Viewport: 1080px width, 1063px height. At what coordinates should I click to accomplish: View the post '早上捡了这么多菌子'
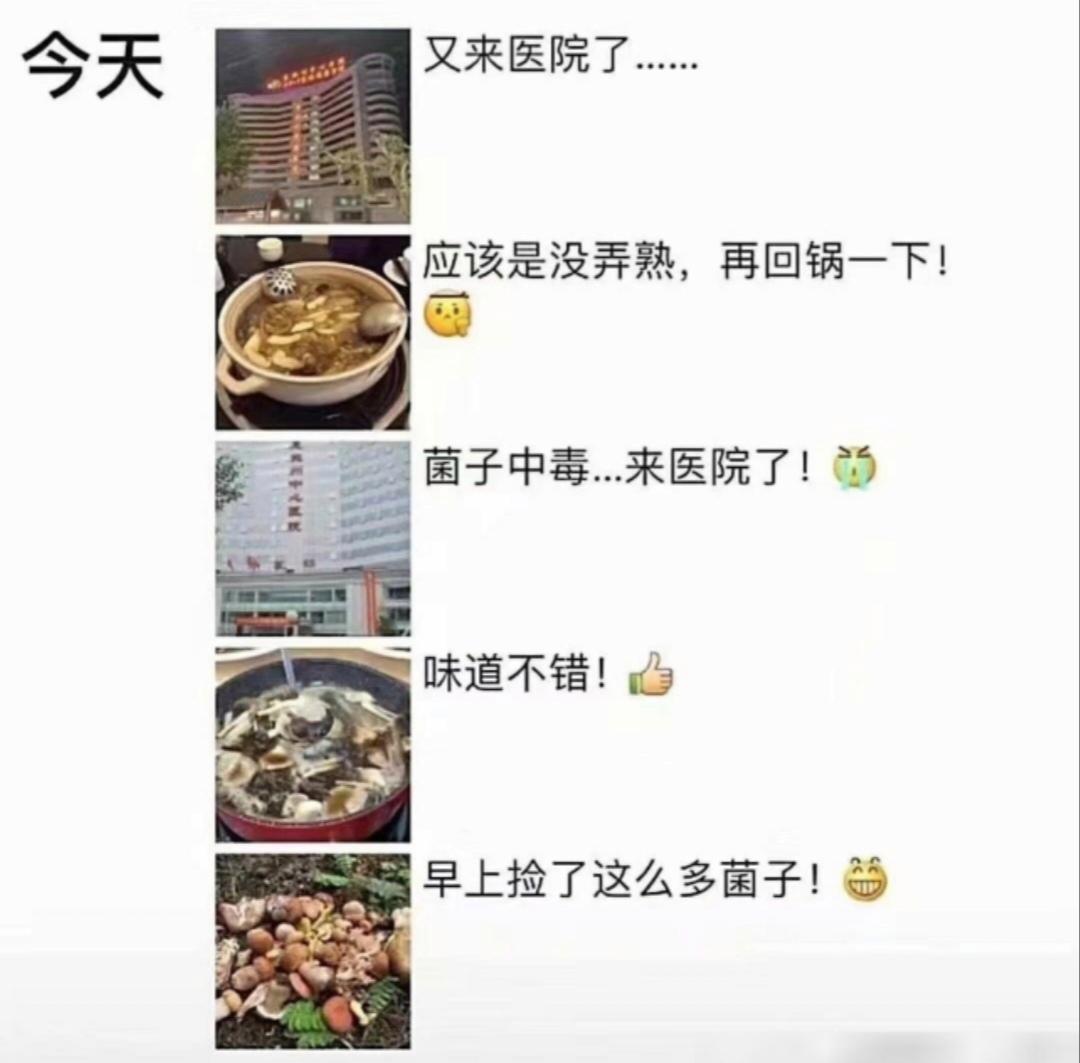(620, 883)
